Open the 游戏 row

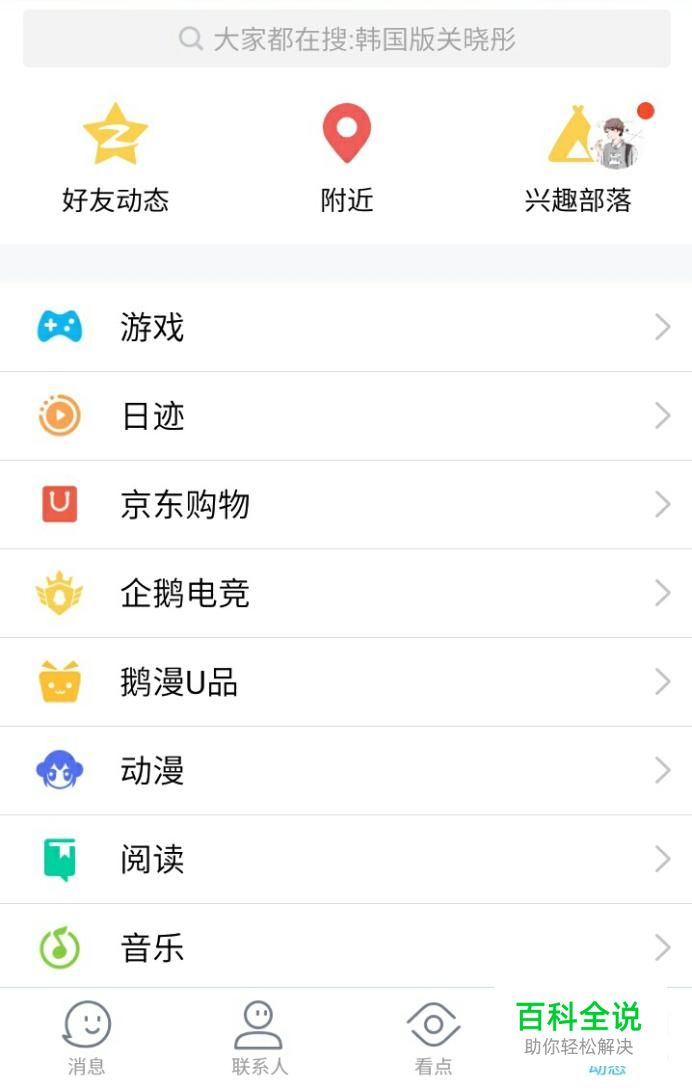(346, 327)
